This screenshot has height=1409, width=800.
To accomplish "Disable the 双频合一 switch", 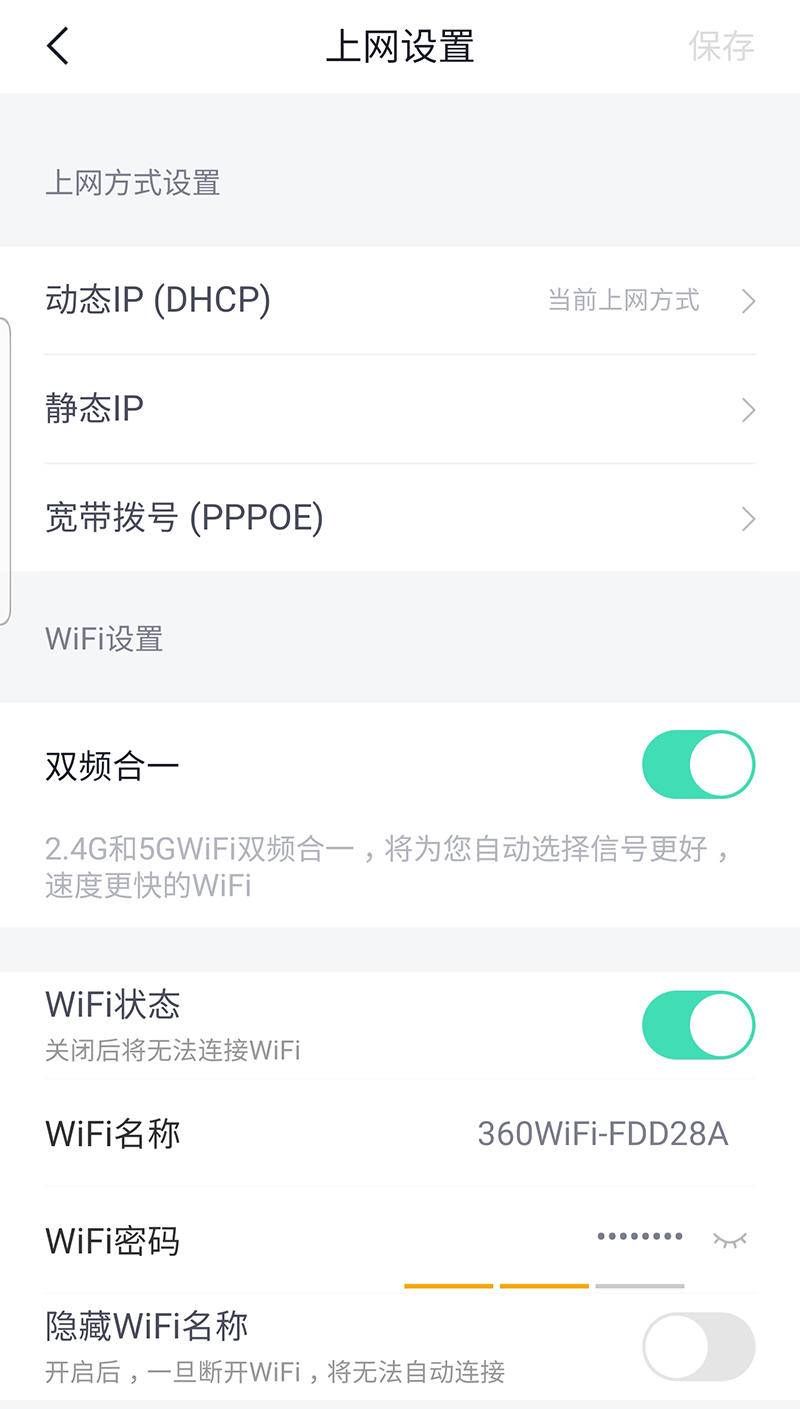I will click(698, 765).
